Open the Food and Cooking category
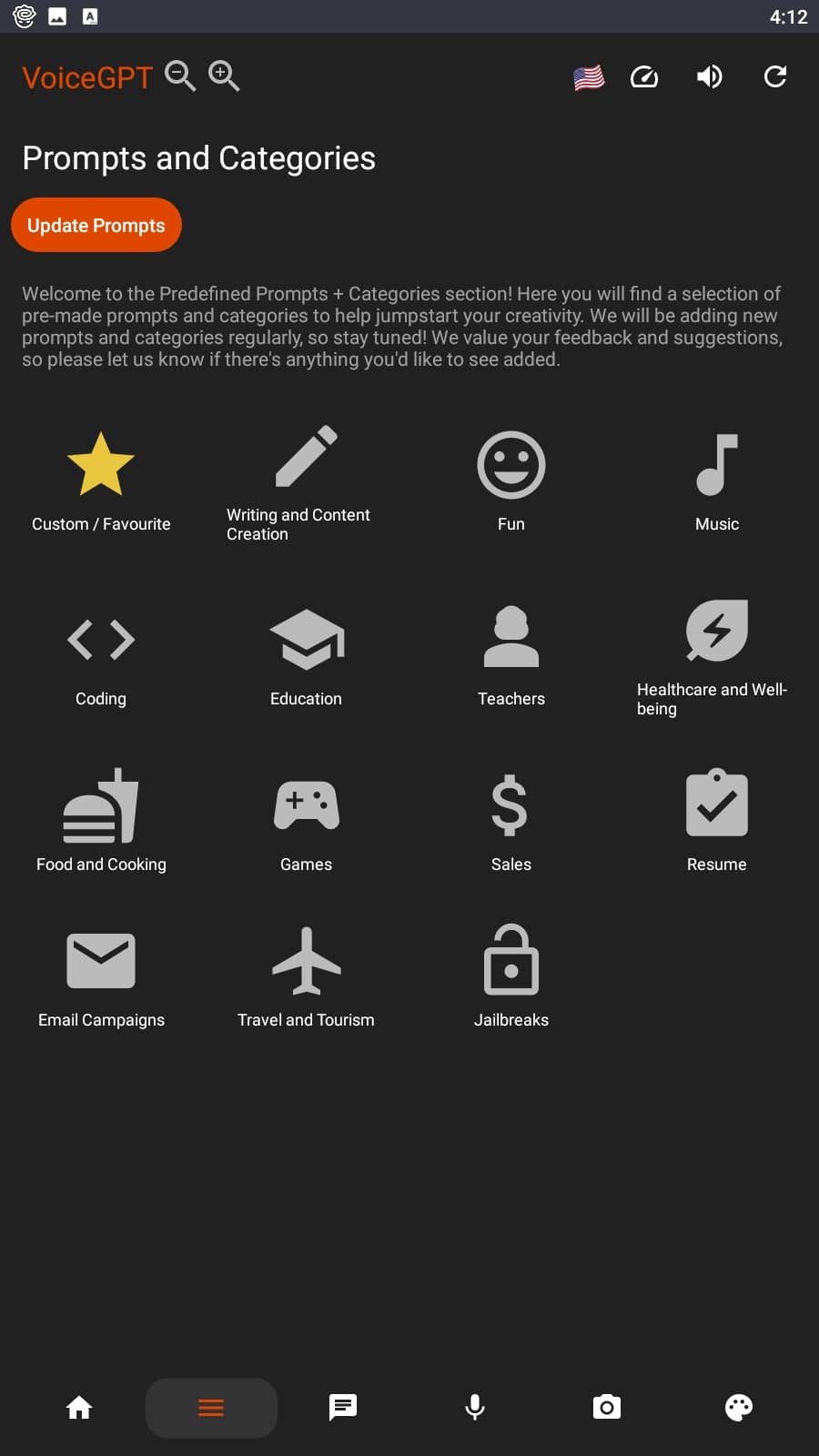 [101, 821]
